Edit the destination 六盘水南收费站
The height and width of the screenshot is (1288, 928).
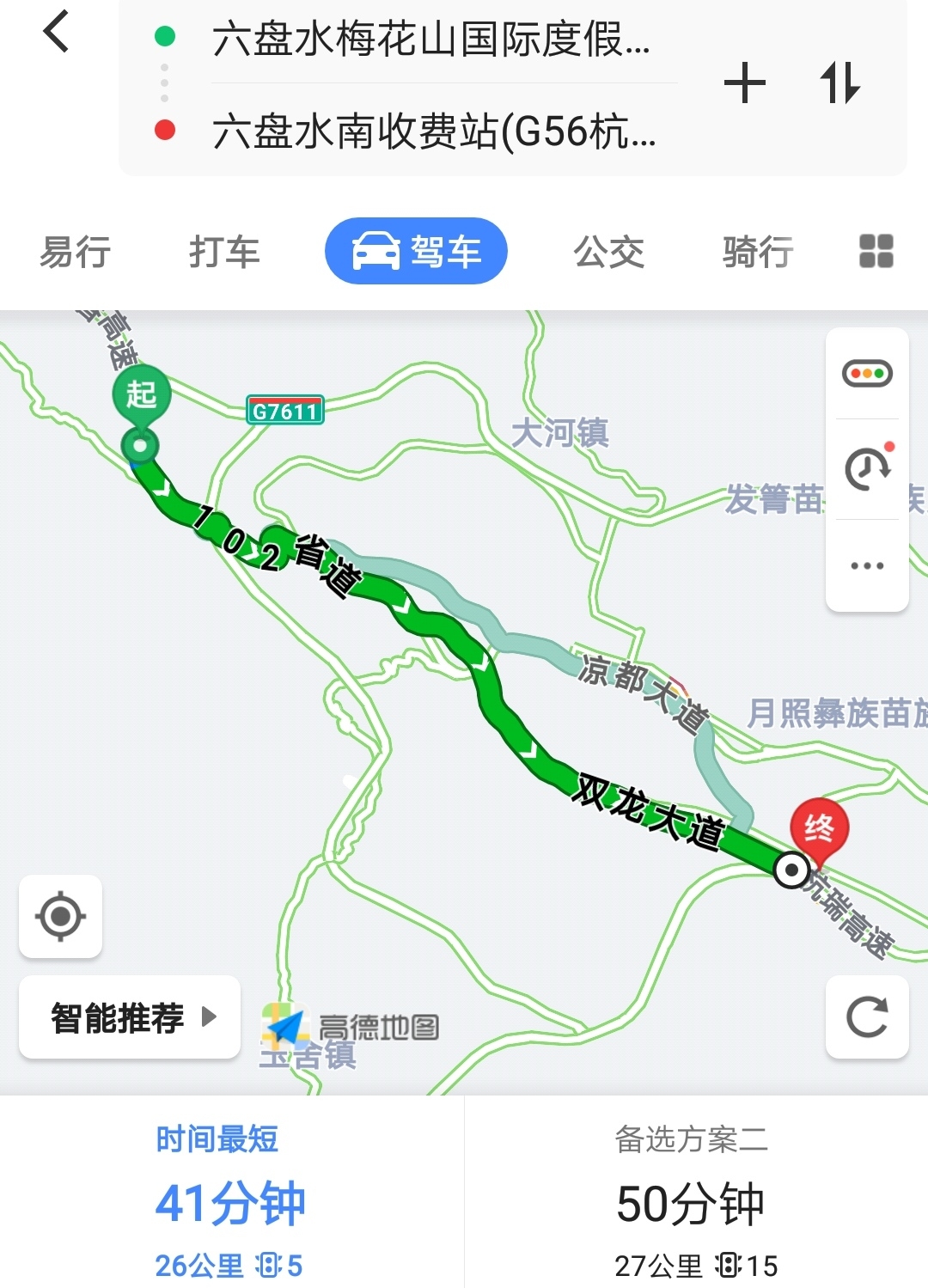coord(434,131)
